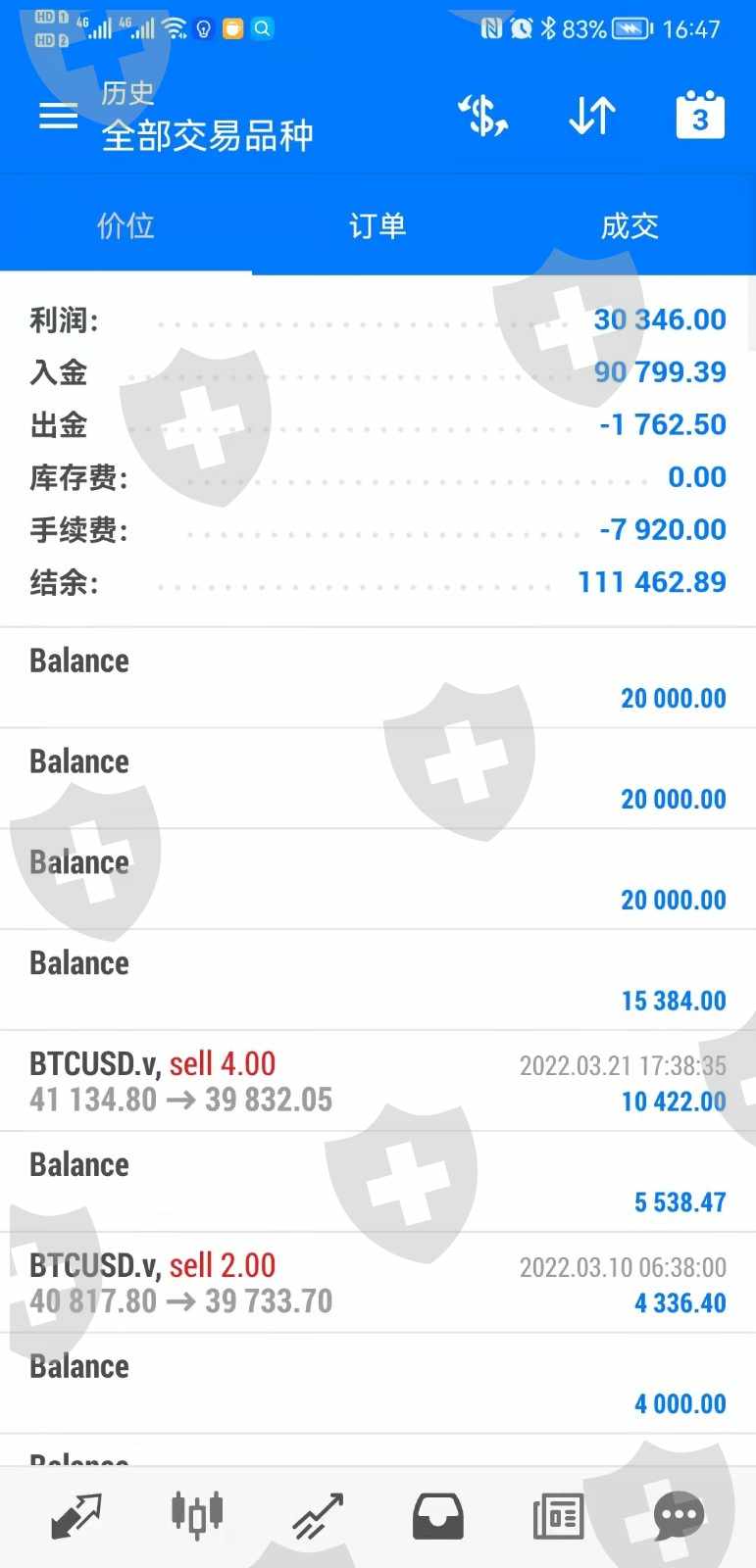Open the BTCUSD.v sell 2.00 trade
Viewport: 756px width, 1568px height.
point(378,1283)
